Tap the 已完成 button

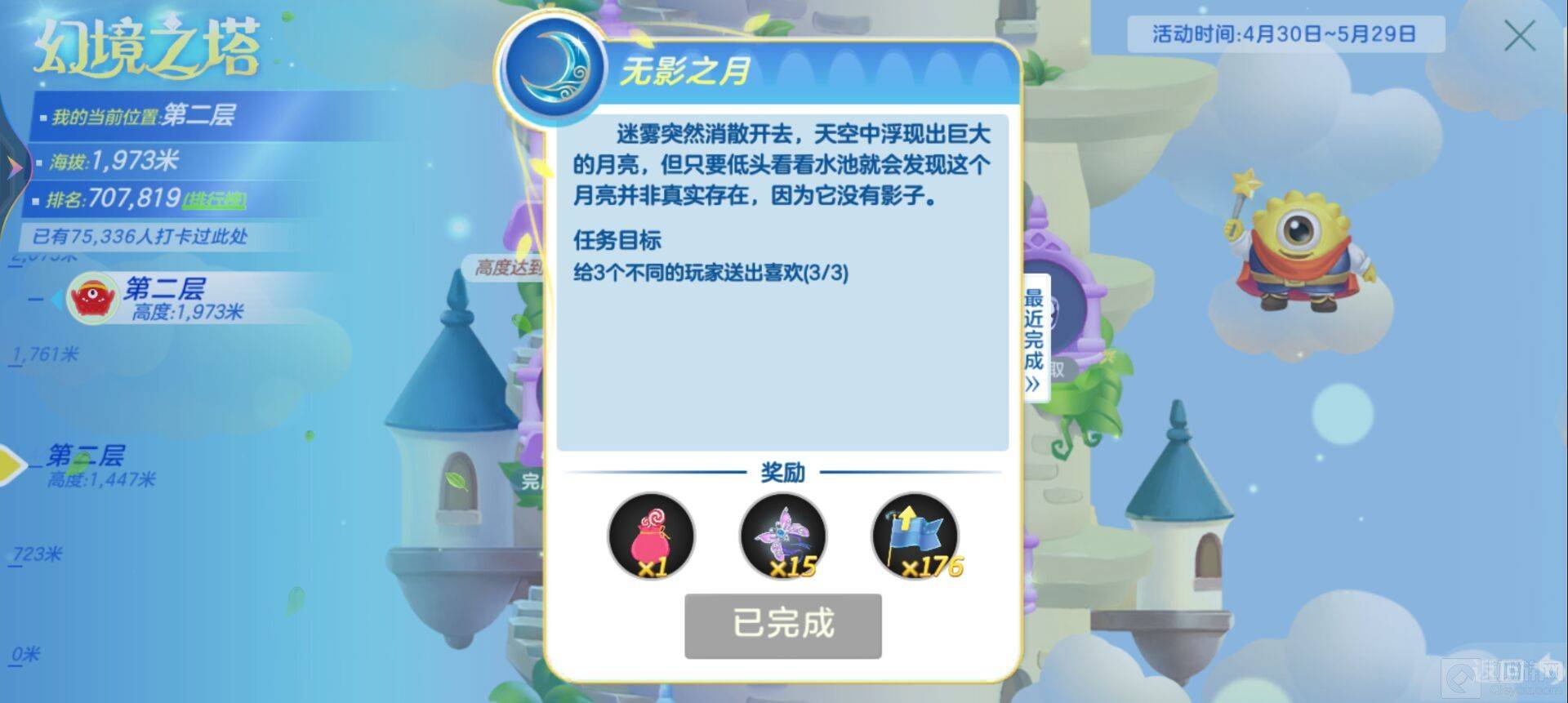(782, 625)
